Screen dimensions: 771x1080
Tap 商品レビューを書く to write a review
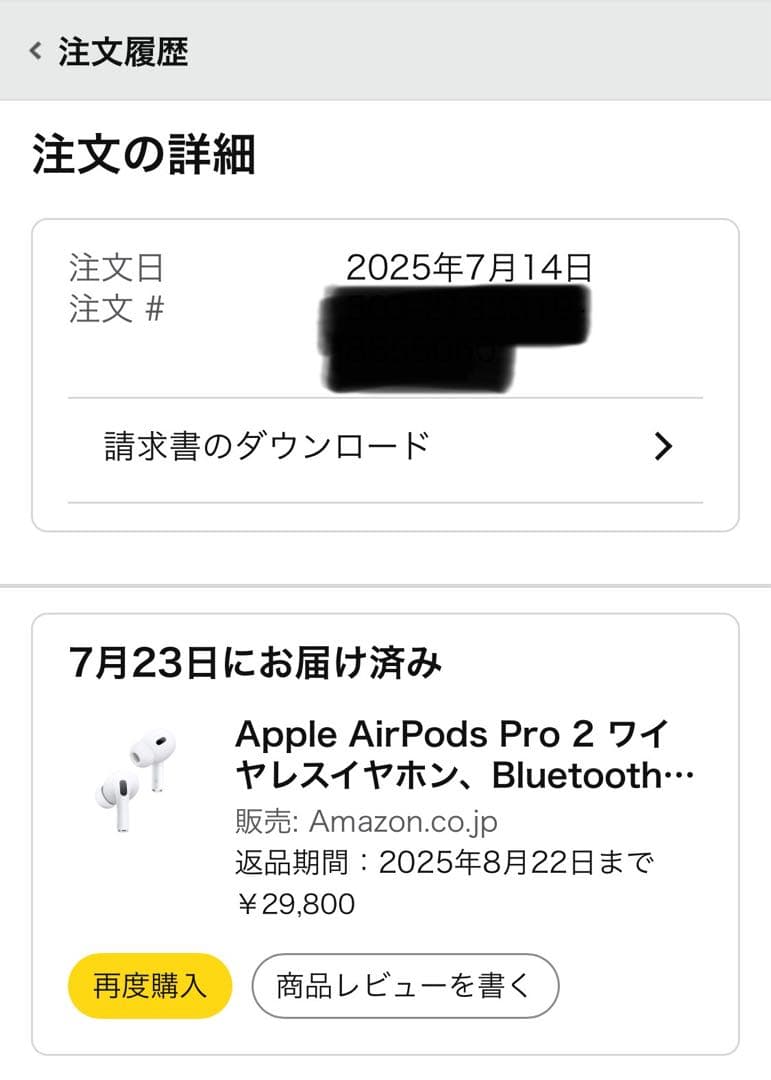click(x=404, y=985)
